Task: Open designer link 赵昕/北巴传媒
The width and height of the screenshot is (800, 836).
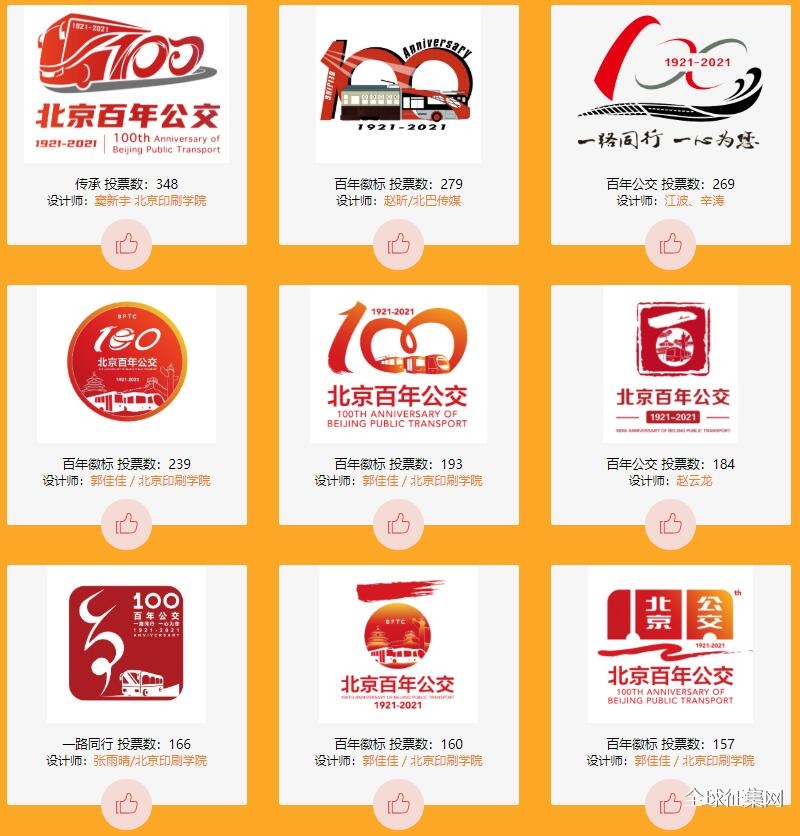Action: coord(422,201)
